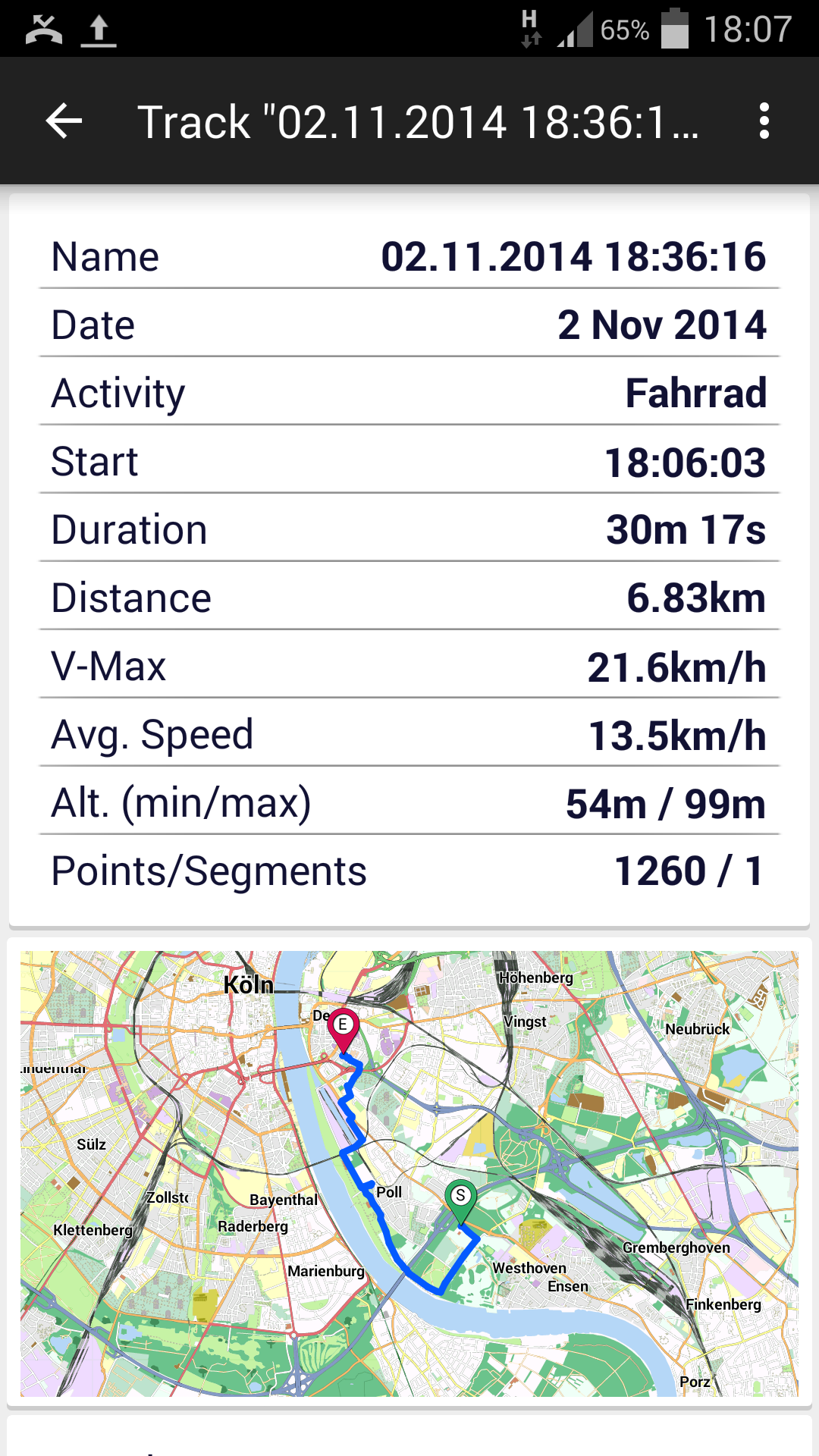Tap the V-Max value 21.6km/h
The height and width of the screenshot is (1456, 819).
pyautogui.click(x=677, y=665)
